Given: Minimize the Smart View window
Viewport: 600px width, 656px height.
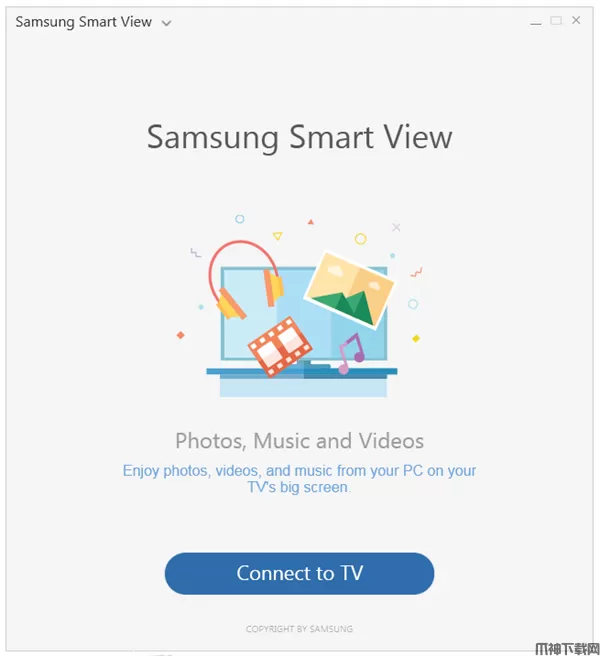Looking at the screenshot, I should (x=536, y=20).
